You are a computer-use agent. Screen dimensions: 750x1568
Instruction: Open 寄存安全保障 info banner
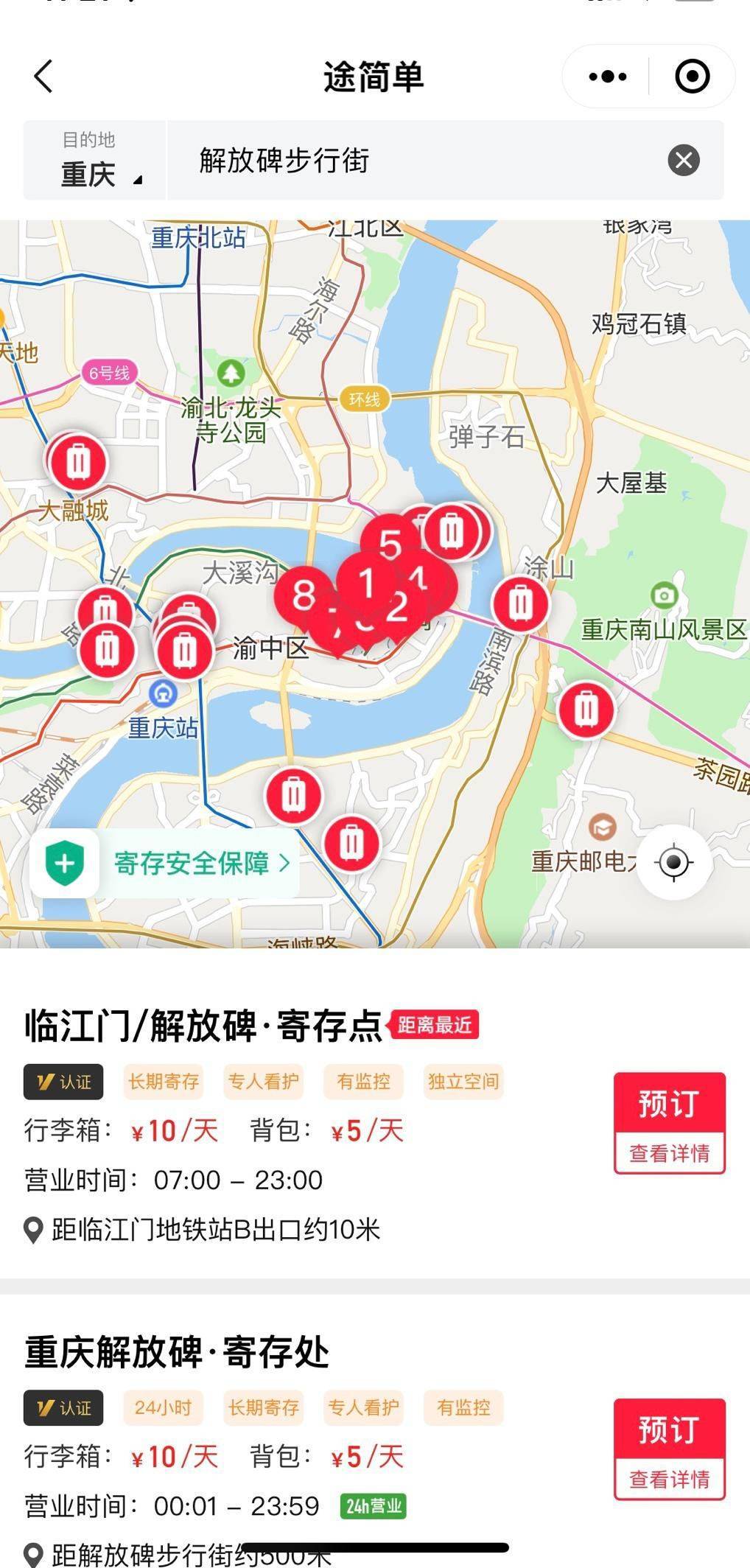click(x=167, y=863)
